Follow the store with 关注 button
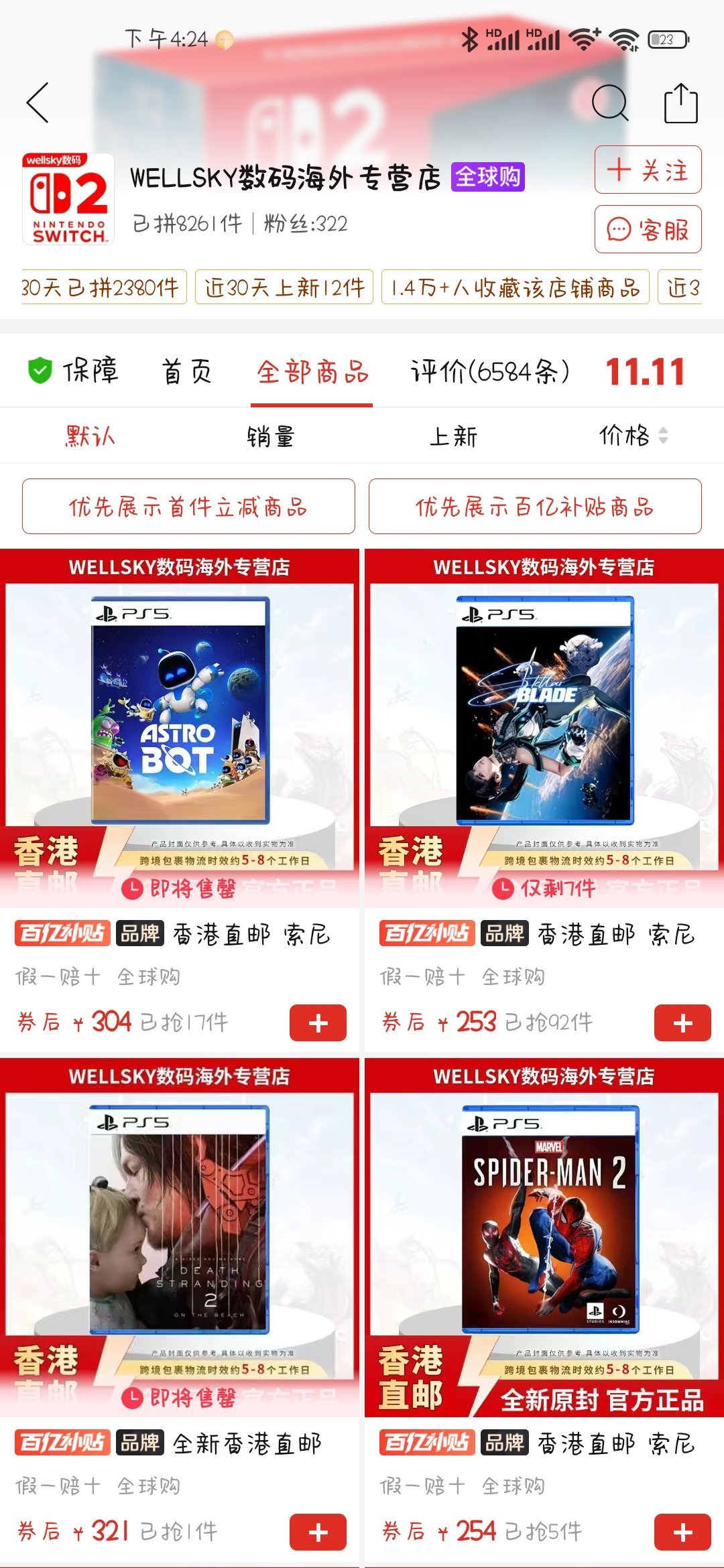The image size is (724, 1568). pyautogui.click(x=648, y=170)
